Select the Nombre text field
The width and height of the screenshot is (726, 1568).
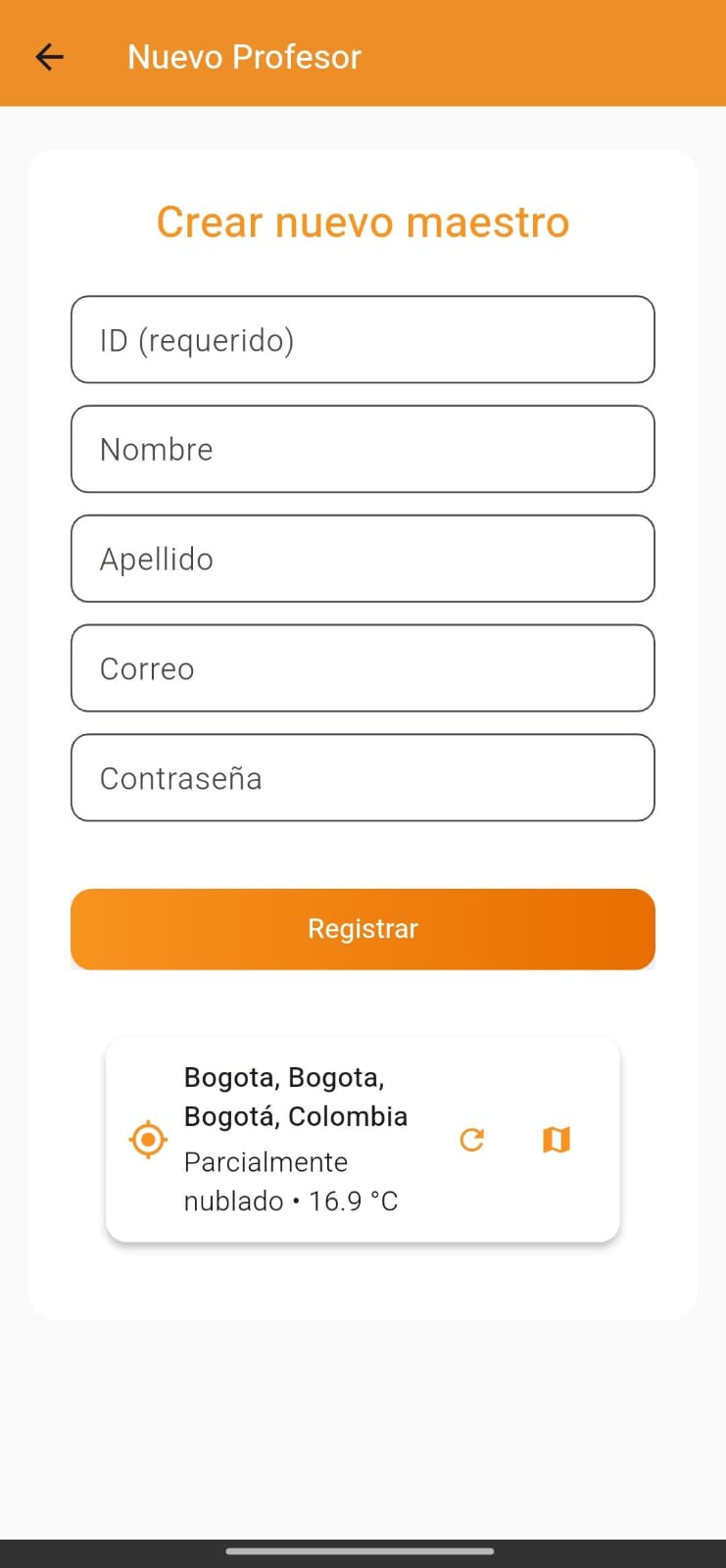tap(363, 450)
